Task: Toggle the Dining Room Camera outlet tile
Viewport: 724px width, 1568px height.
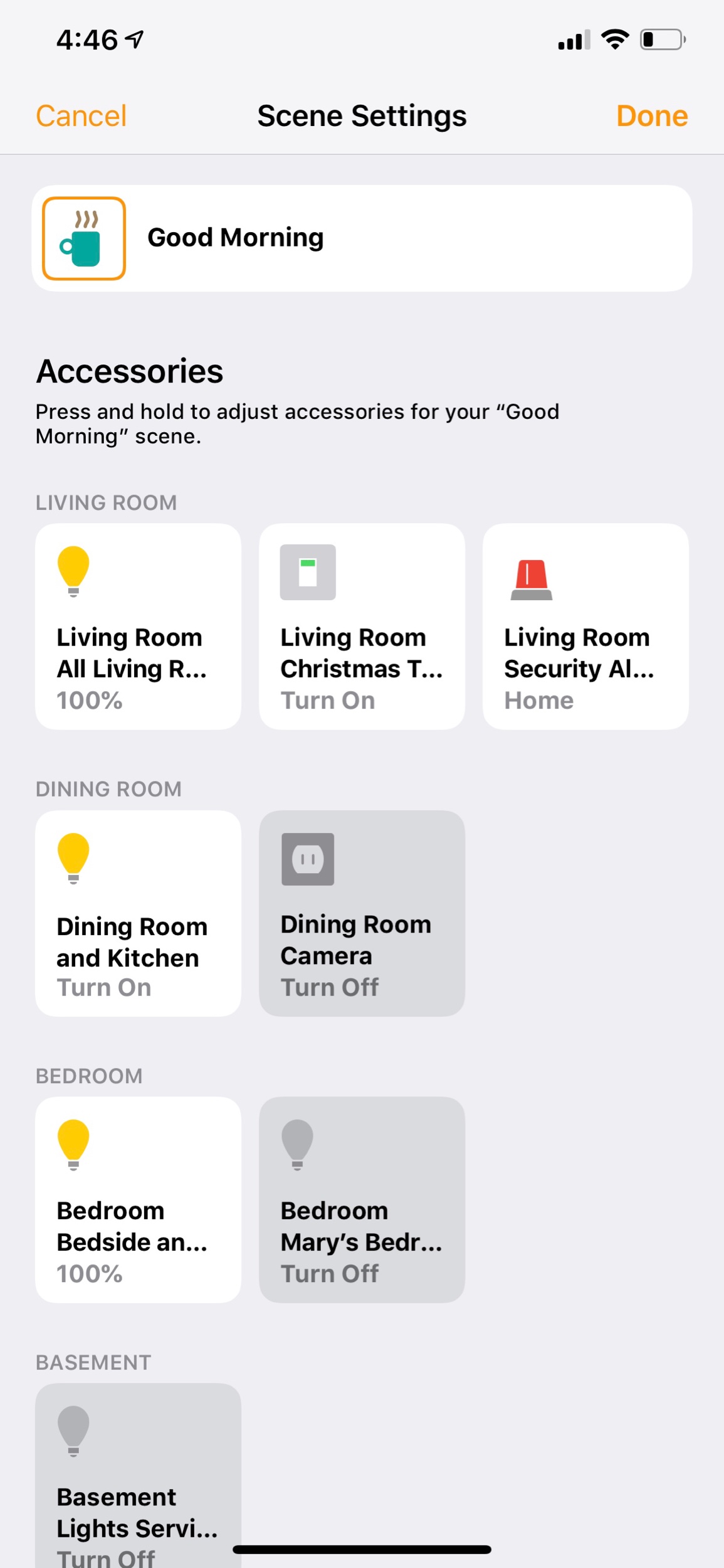Action: (362, 913)
